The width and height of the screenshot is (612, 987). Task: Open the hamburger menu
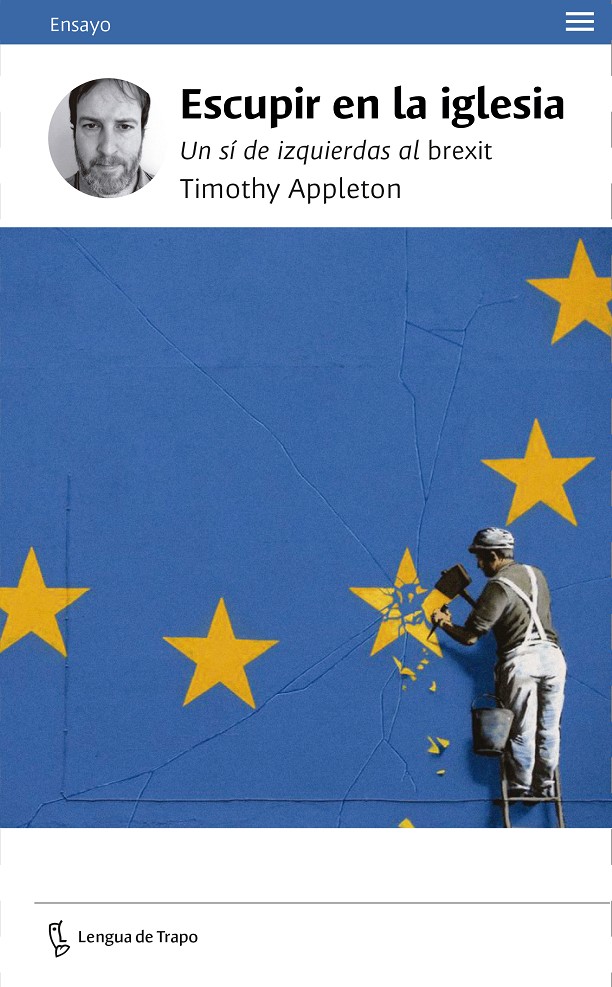pyautogui.click(x=580, y=22)
